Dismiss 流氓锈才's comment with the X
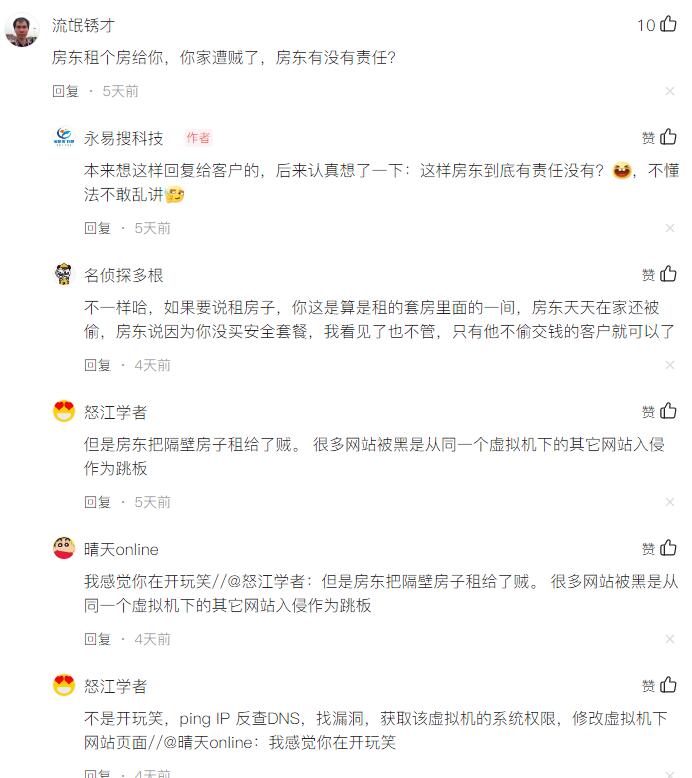This screenshot has height=778, width=692. (x=670, y=91)
